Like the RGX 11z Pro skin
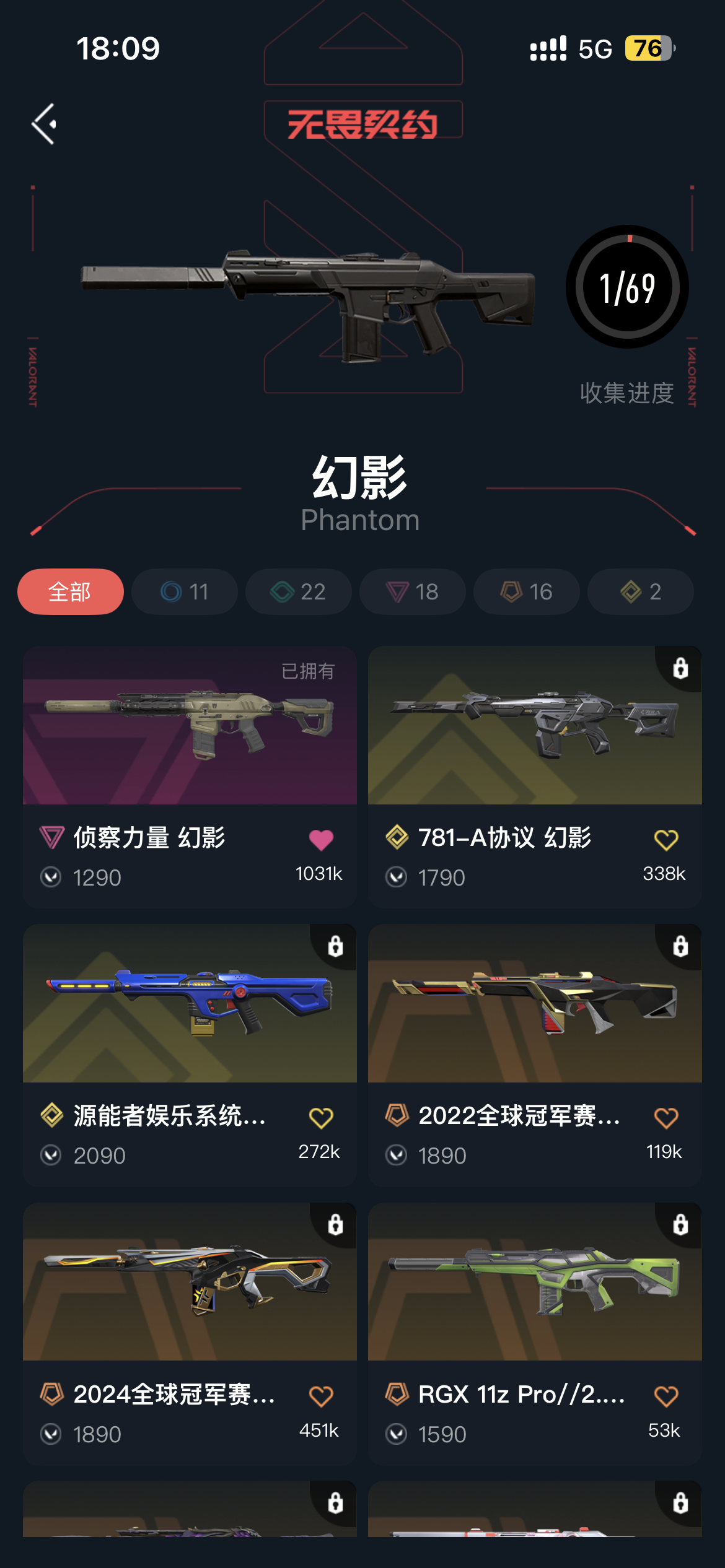The image size is (725, 1568). 666,1396
